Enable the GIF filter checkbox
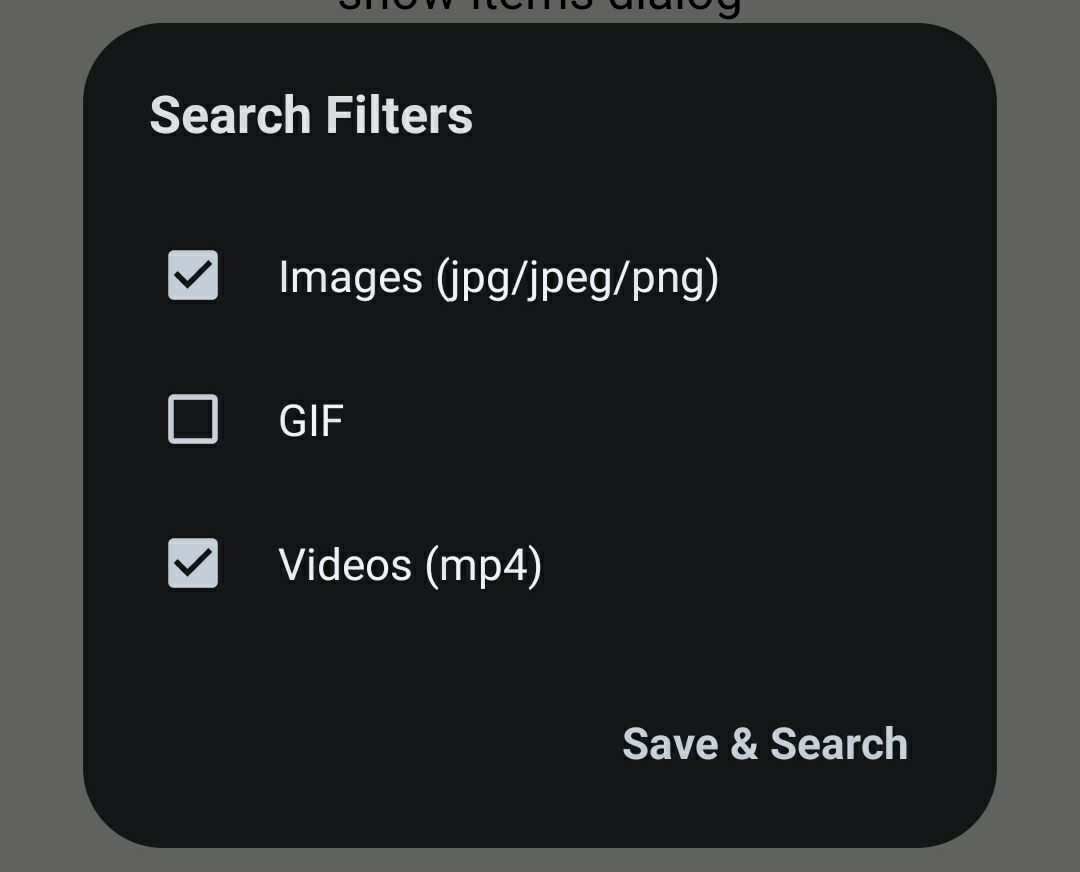1080x872 pixels. tap(193, 419)
